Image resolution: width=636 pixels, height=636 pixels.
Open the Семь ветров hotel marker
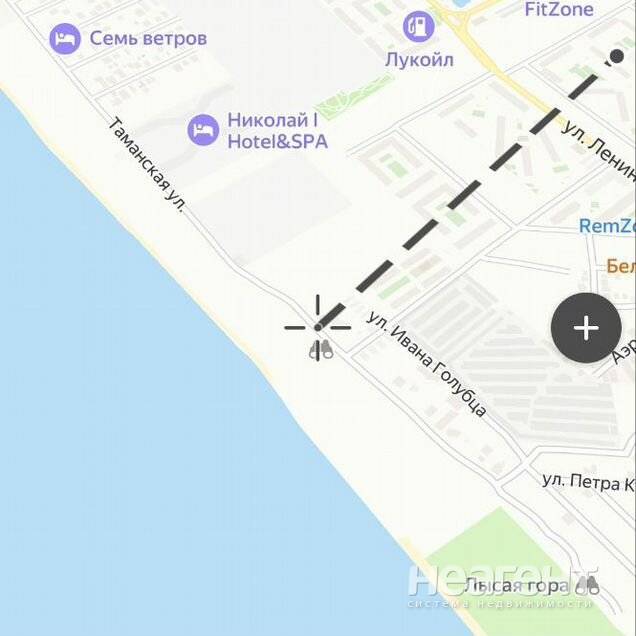[65, 39]
